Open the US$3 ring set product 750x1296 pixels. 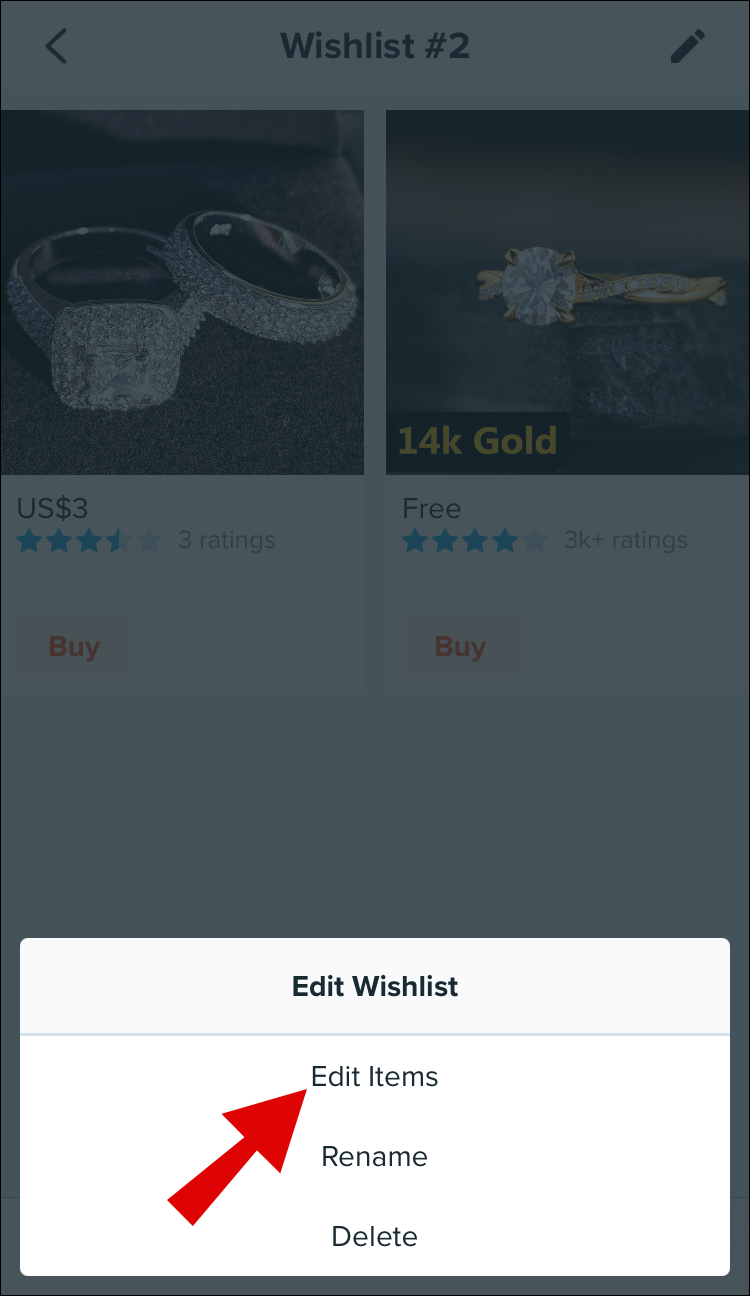click(x=182, y=292)
